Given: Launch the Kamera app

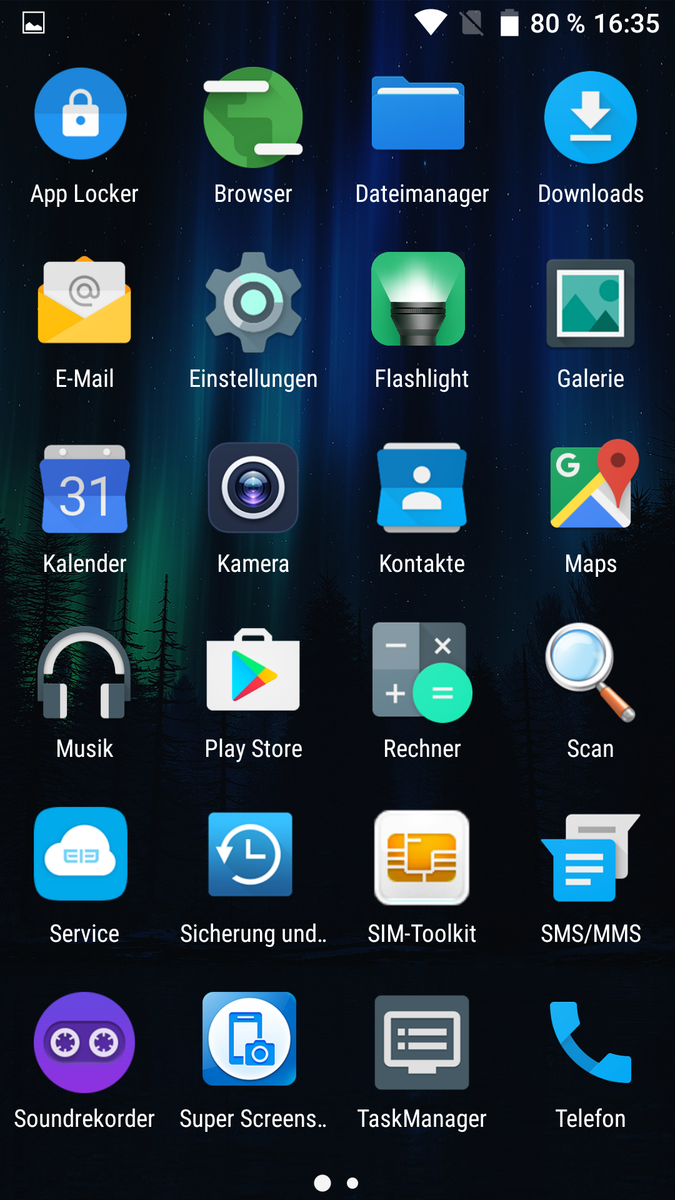Looking at the screenshot, I should pyautogui.click(x=252, y=488).
